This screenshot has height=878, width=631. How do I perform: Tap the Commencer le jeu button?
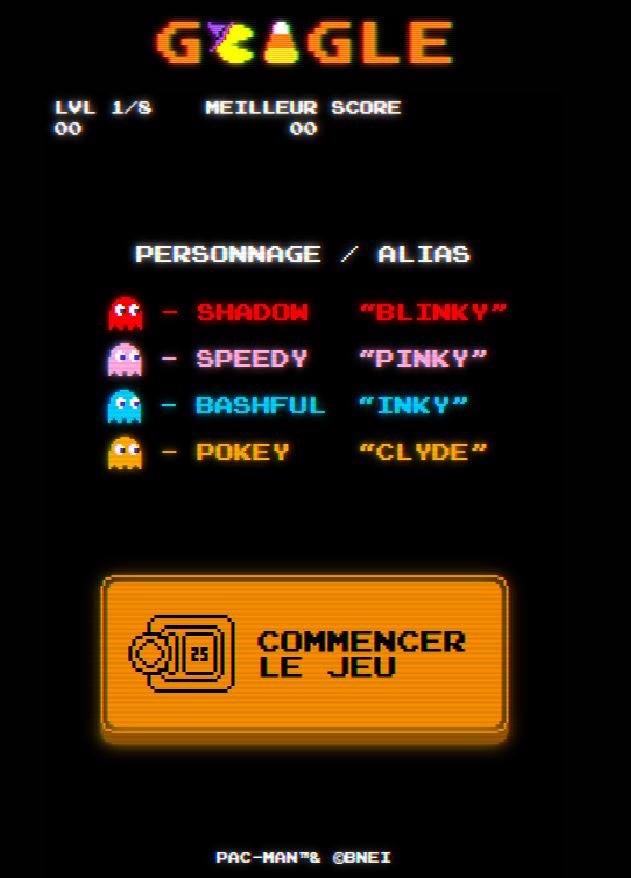point(305,655)
